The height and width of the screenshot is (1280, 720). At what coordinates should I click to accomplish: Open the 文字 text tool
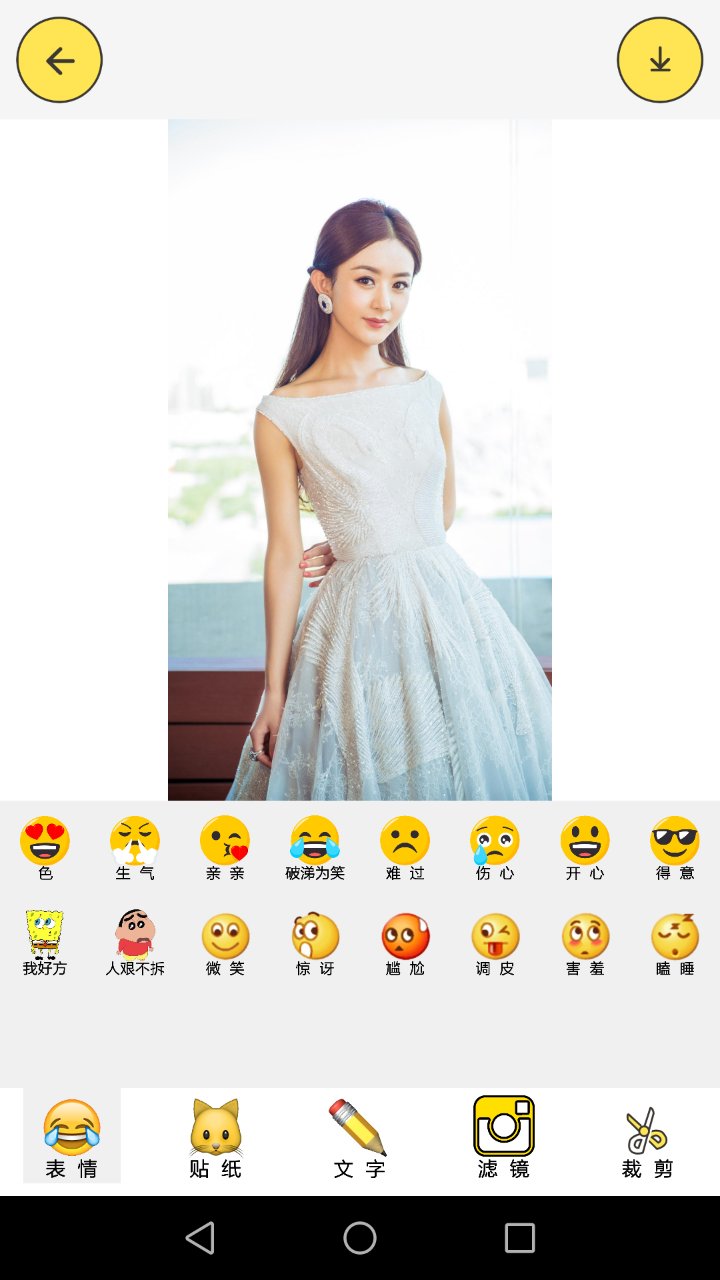coord(359,1138)
